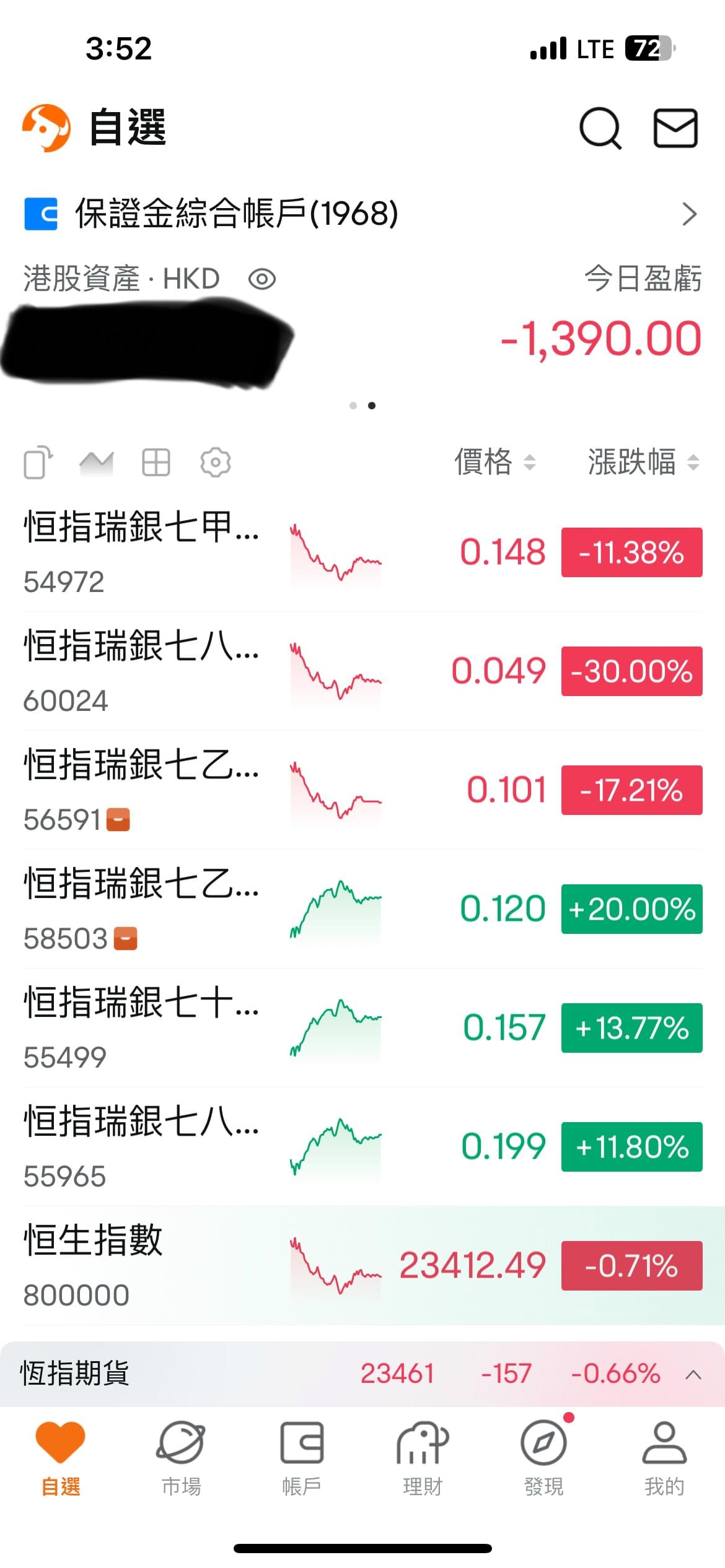
Task: Open 恒生指數 800000 quote
Action: [x=362, y=1266]
